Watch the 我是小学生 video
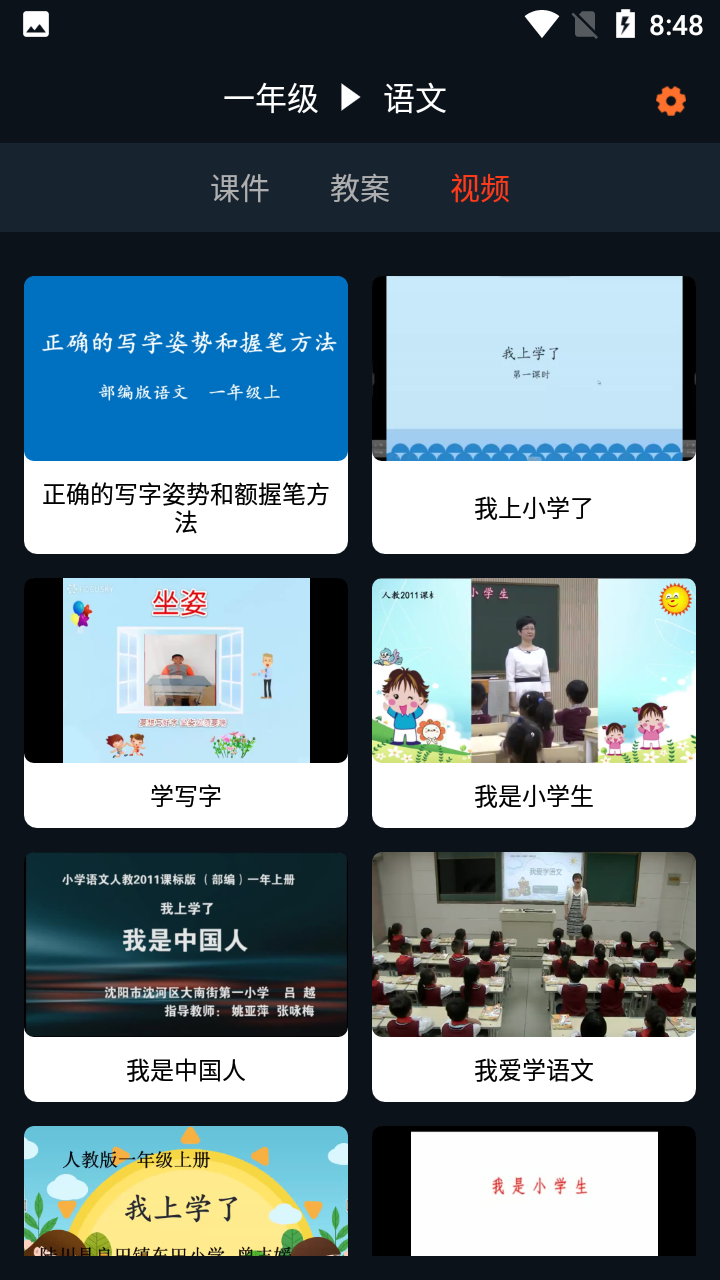720x1280 pixels. pos(533,702)
